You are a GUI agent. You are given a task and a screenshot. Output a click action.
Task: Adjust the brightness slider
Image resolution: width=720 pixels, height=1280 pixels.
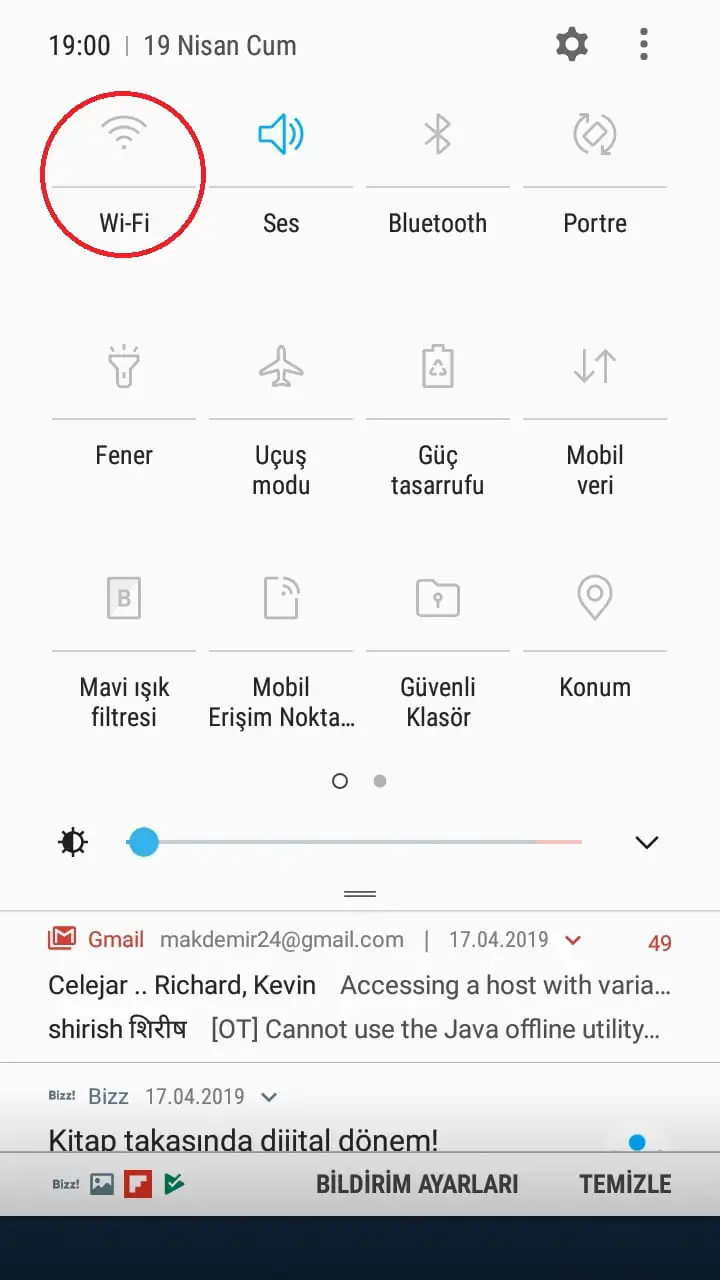coord(143,842)
